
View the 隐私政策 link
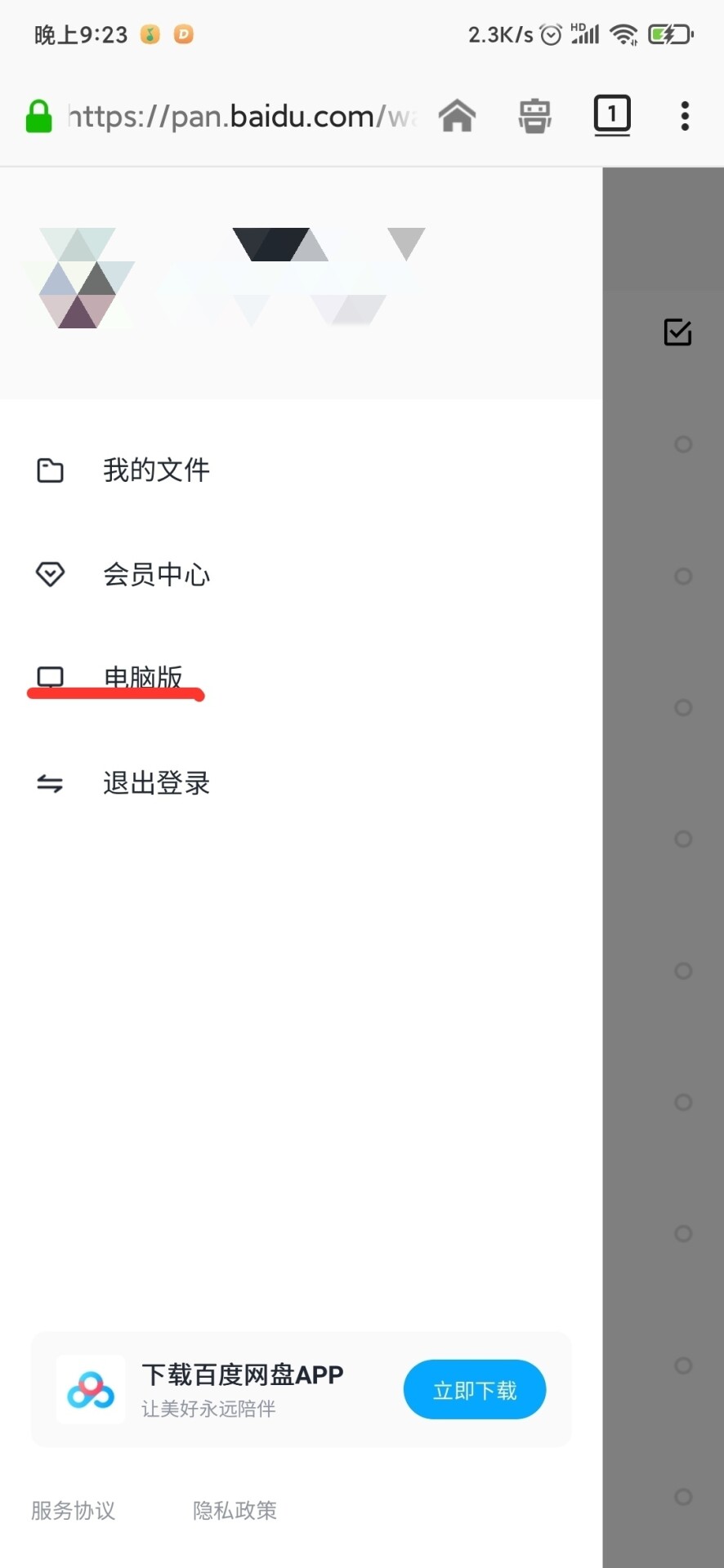point(235,1510)
